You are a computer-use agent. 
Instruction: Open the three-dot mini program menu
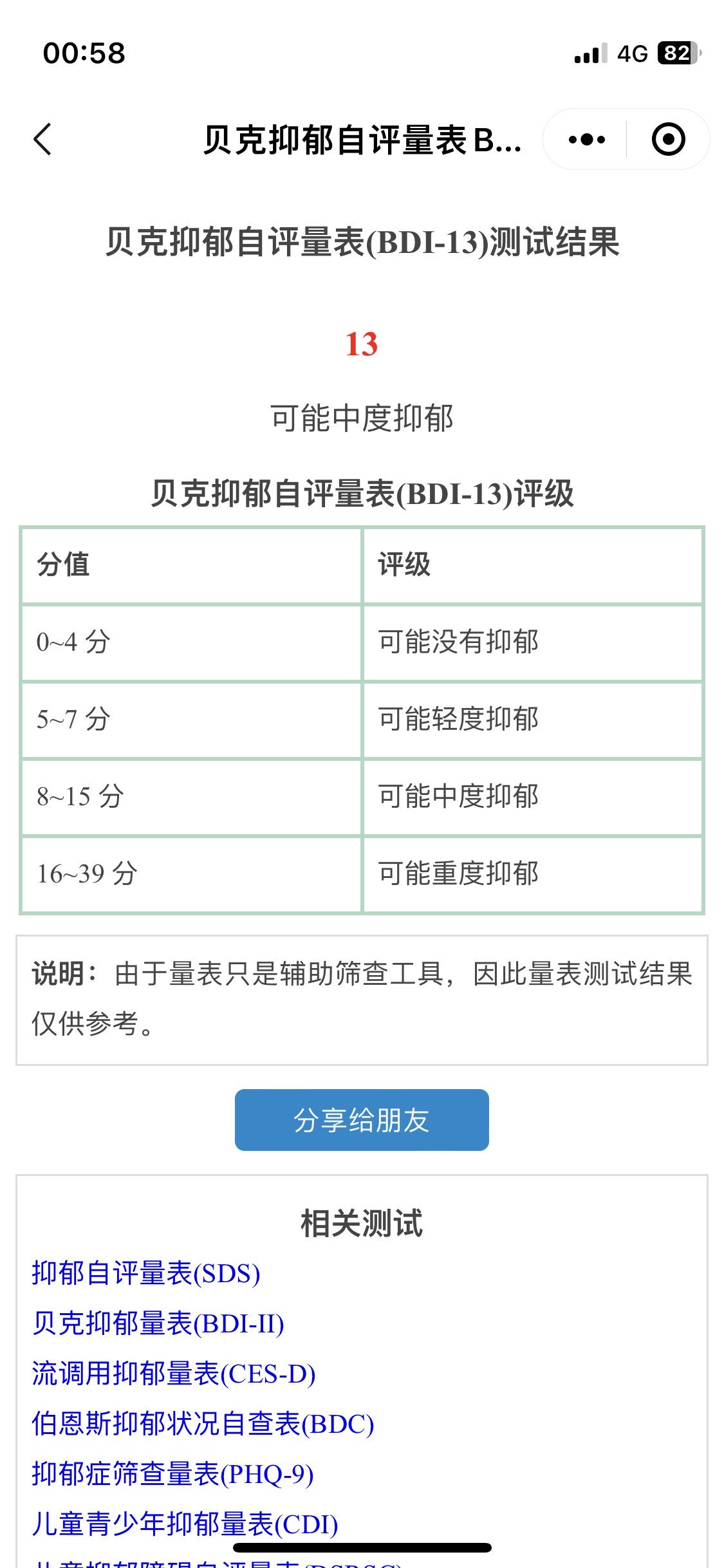click(586, 139)
